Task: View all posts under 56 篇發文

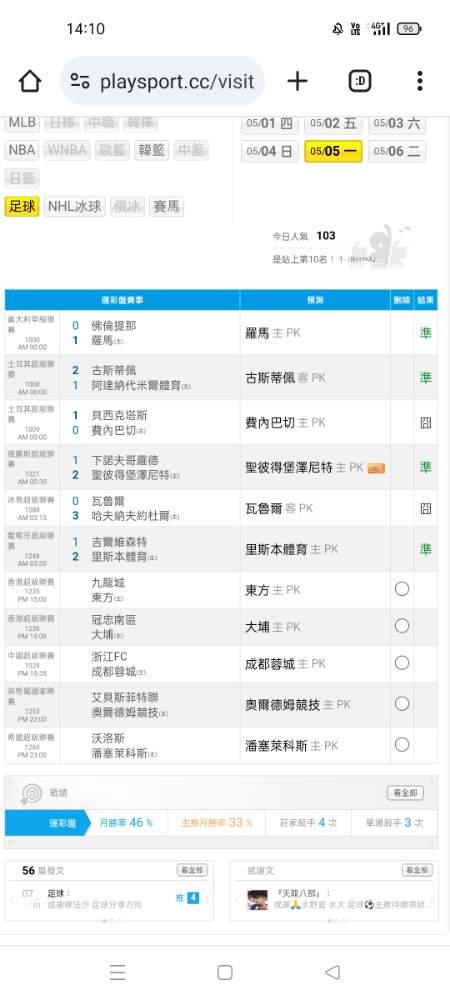Action: point(192,871)
